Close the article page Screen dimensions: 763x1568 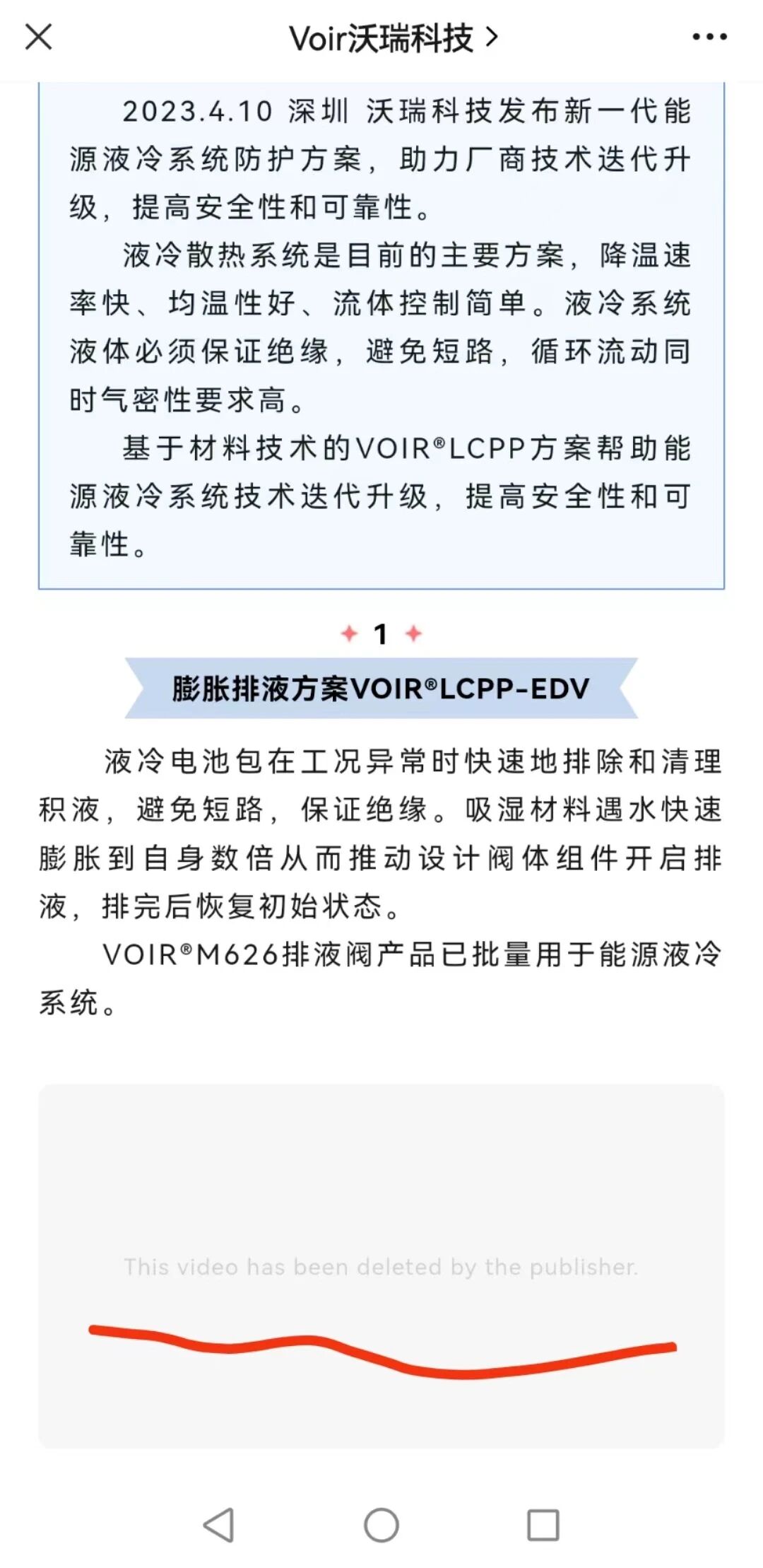tap(39, 37)
